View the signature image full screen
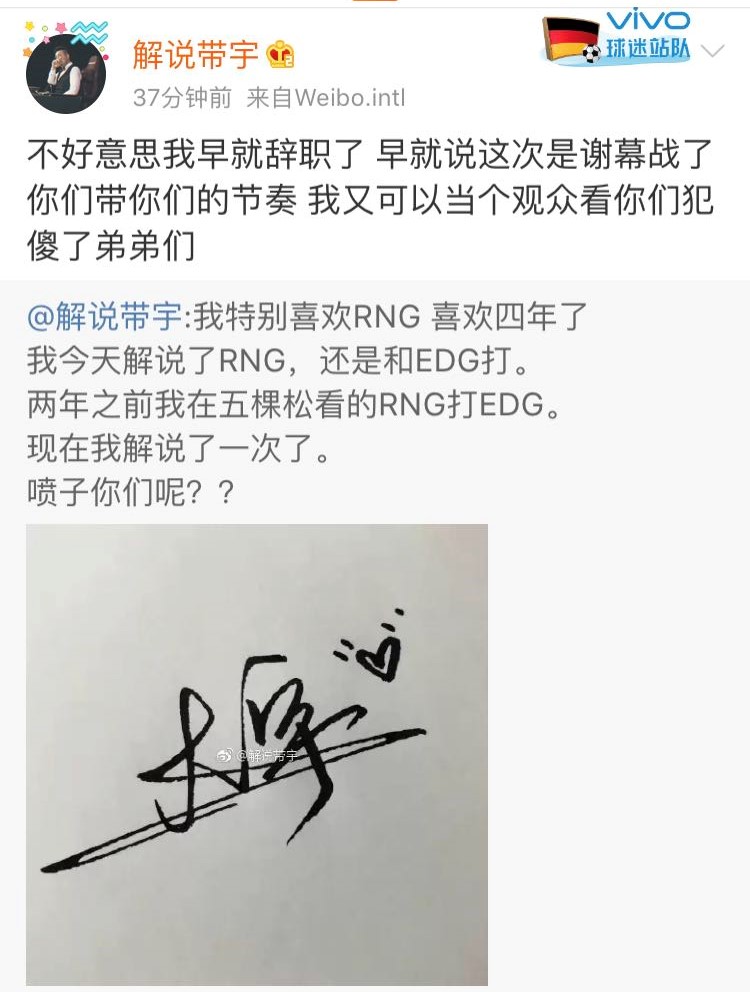 [257, 754]
